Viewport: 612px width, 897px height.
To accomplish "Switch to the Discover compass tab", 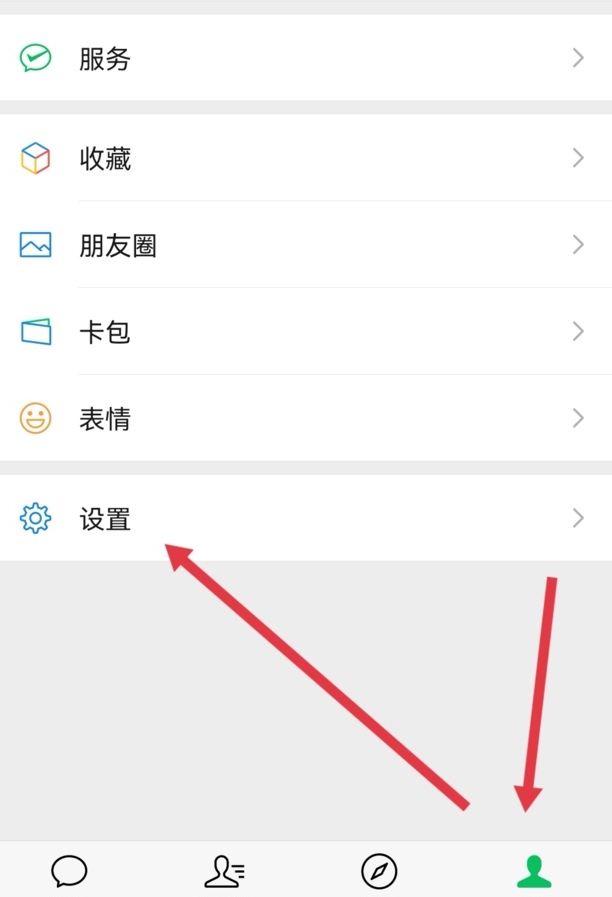I will point(379,871).
